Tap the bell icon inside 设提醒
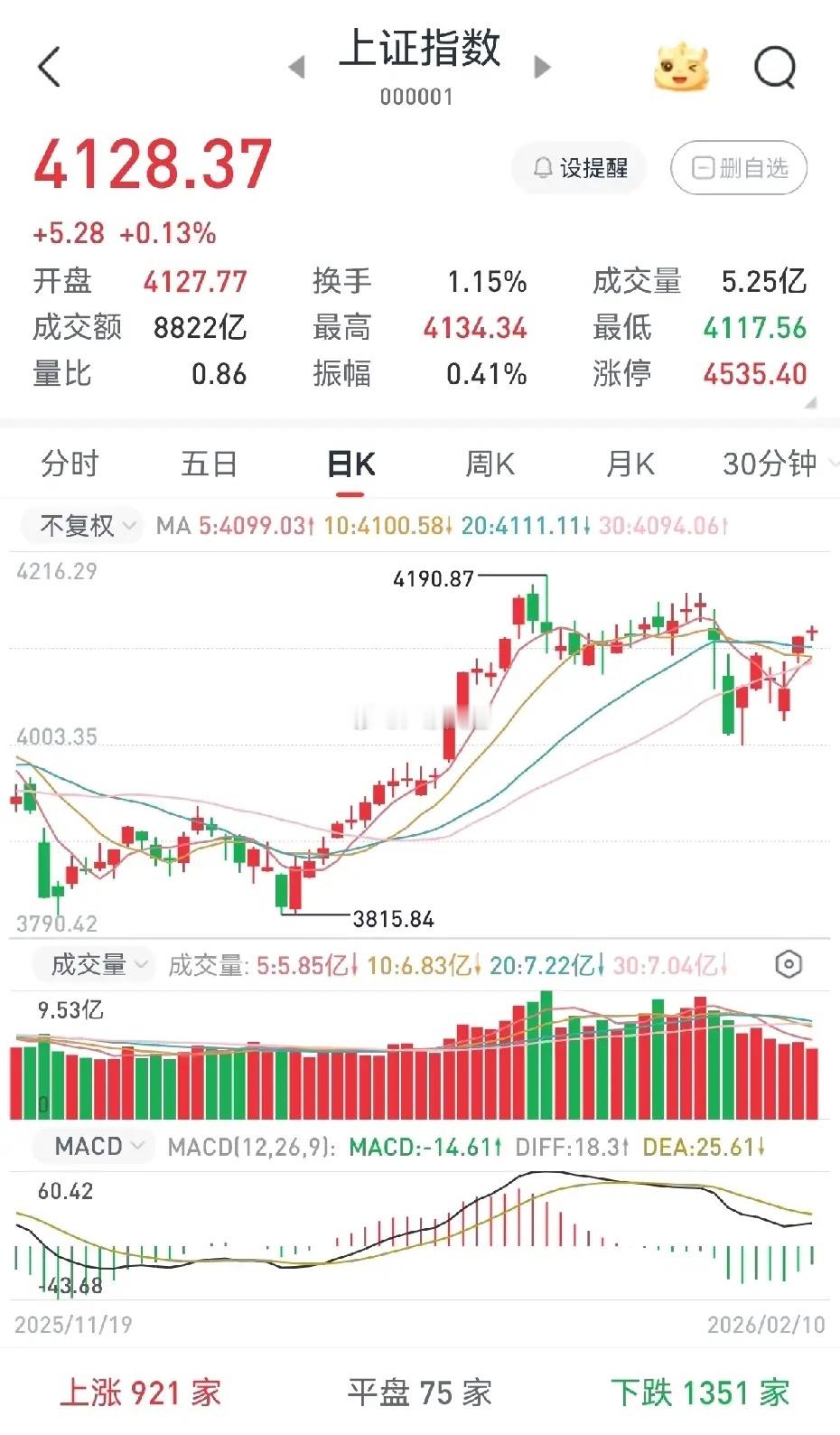The width and height of the screenshot is (840, 1435). 543,168
